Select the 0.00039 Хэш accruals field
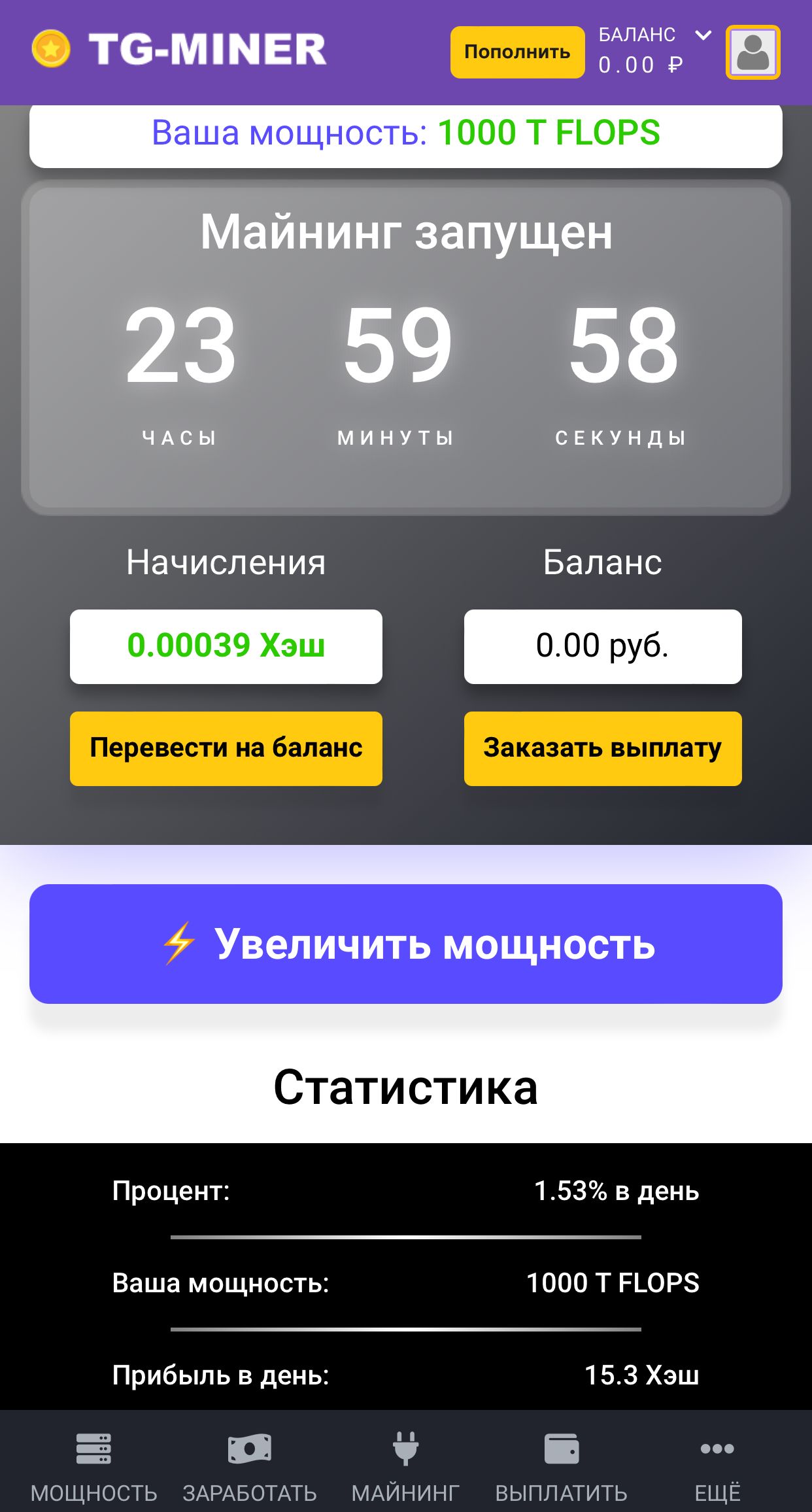Viewport: 812px width, 1512px height. pos(226,646)
